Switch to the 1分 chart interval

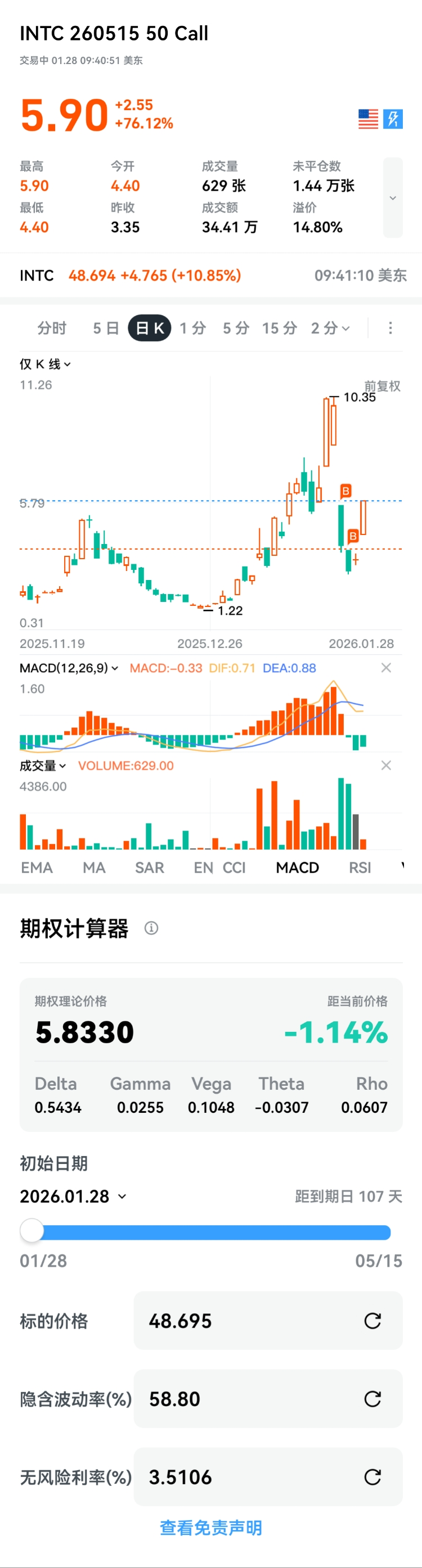click(x=192, y=329)
